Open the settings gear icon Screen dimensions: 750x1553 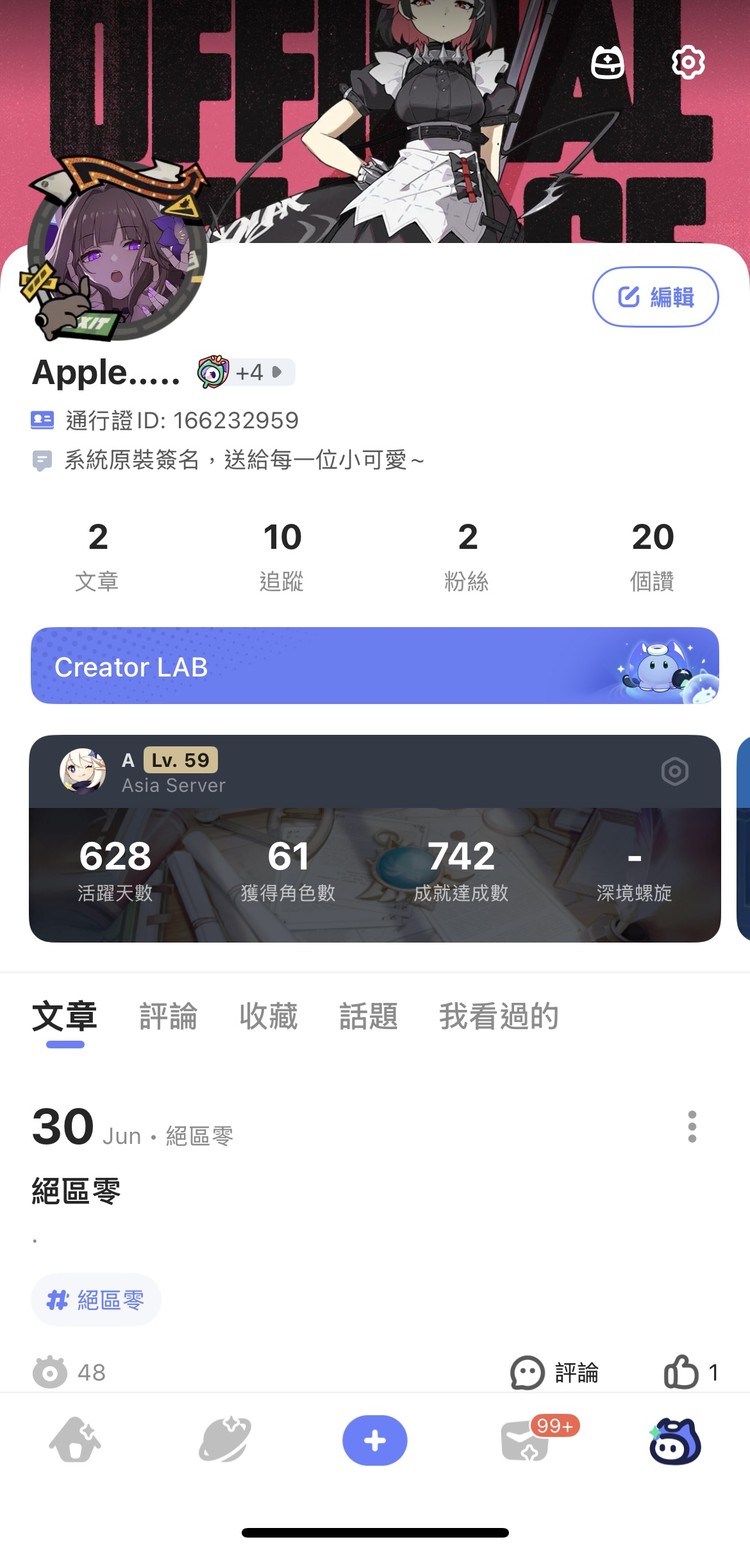pyautogui.click(x=687, y=63)
